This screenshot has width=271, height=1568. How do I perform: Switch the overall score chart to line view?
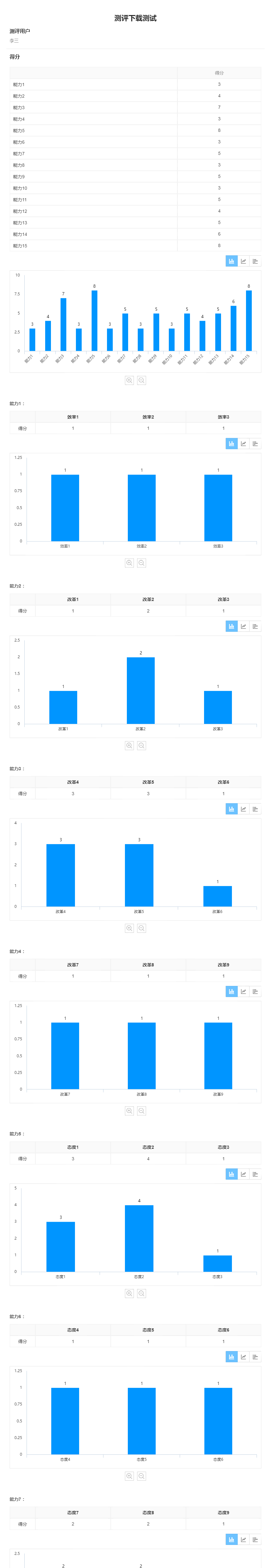pos(243,261)
